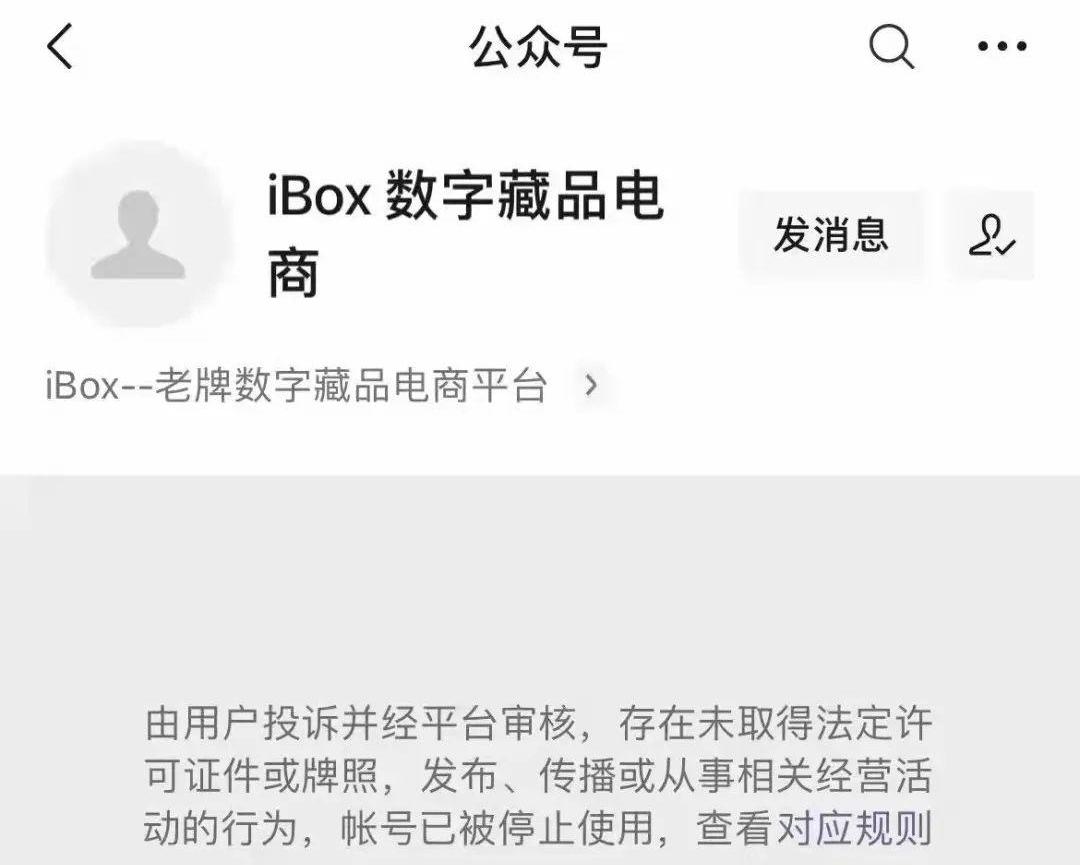Tap the 发消息 button
1080x865 pixels.
[831, 236]
